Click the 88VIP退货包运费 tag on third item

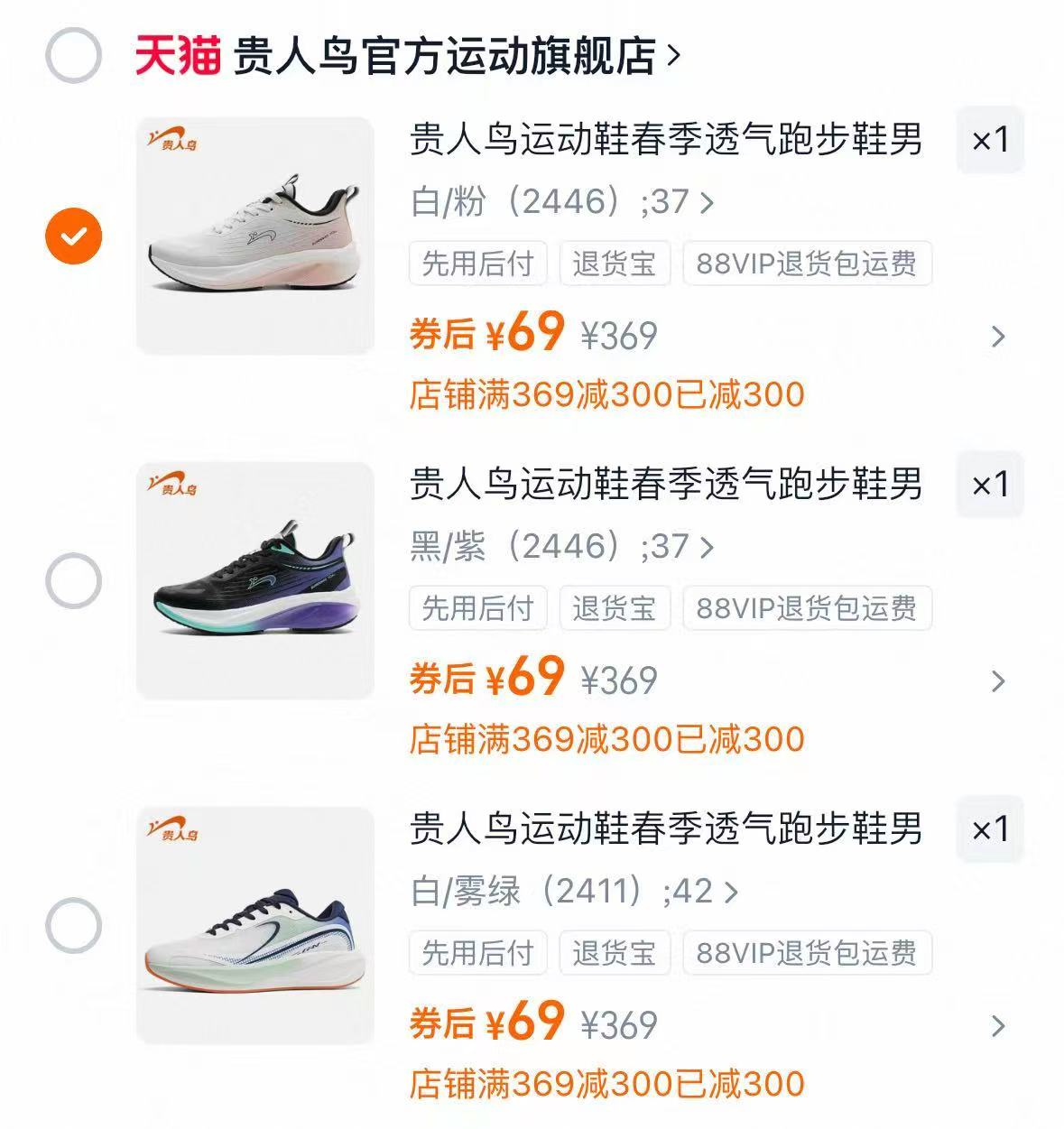pos(808,953)
